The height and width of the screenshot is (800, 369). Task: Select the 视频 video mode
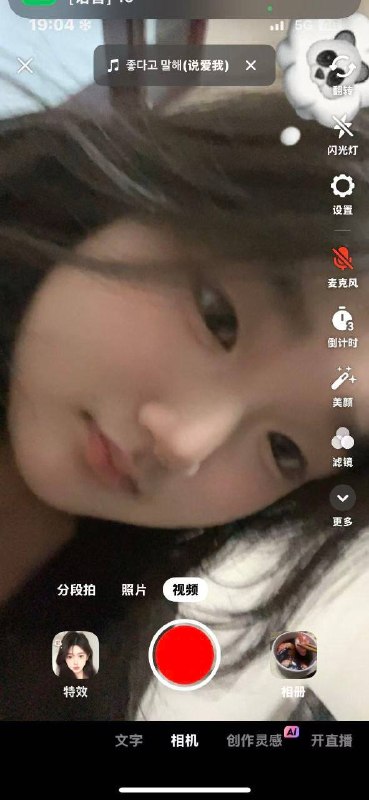click(185, 590)
